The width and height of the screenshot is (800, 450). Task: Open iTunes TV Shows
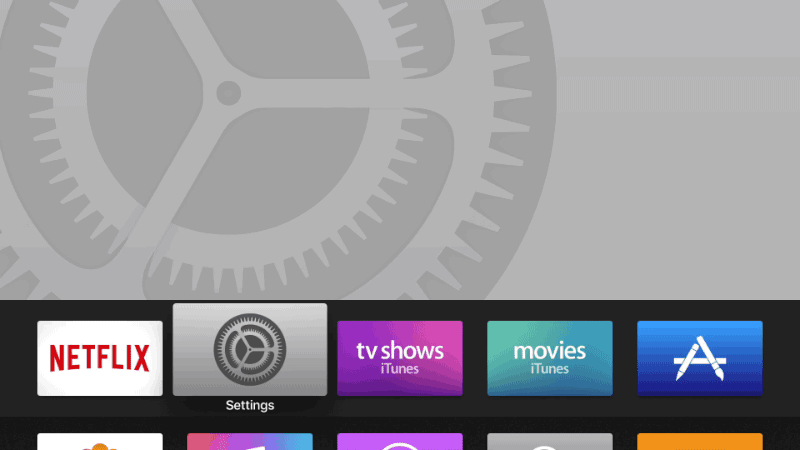(400, 358)
